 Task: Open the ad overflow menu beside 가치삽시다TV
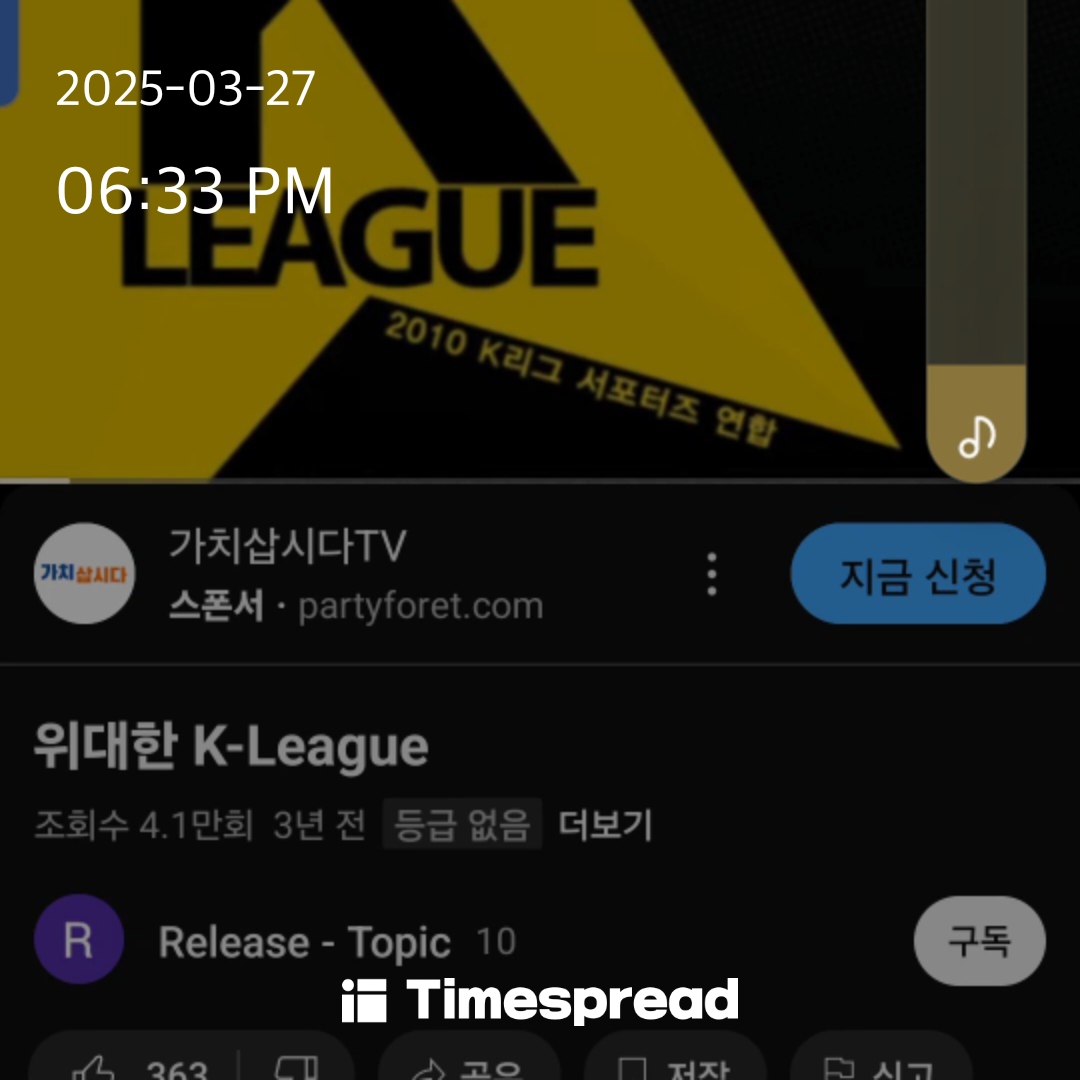712,574
